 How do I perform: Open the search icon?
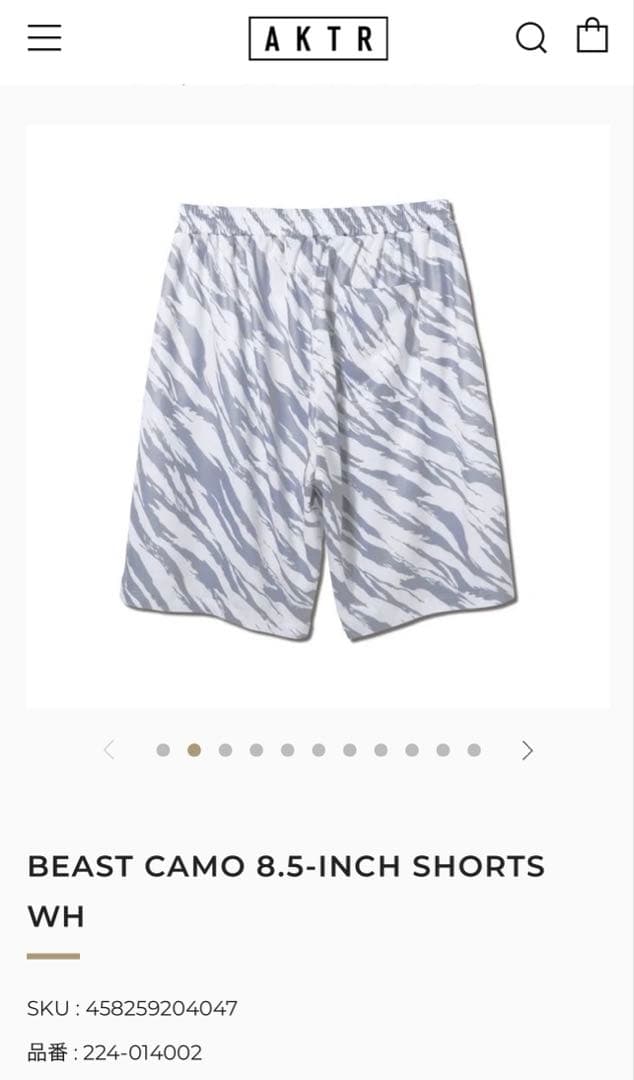pyautogui.click(x=531, y=38)
